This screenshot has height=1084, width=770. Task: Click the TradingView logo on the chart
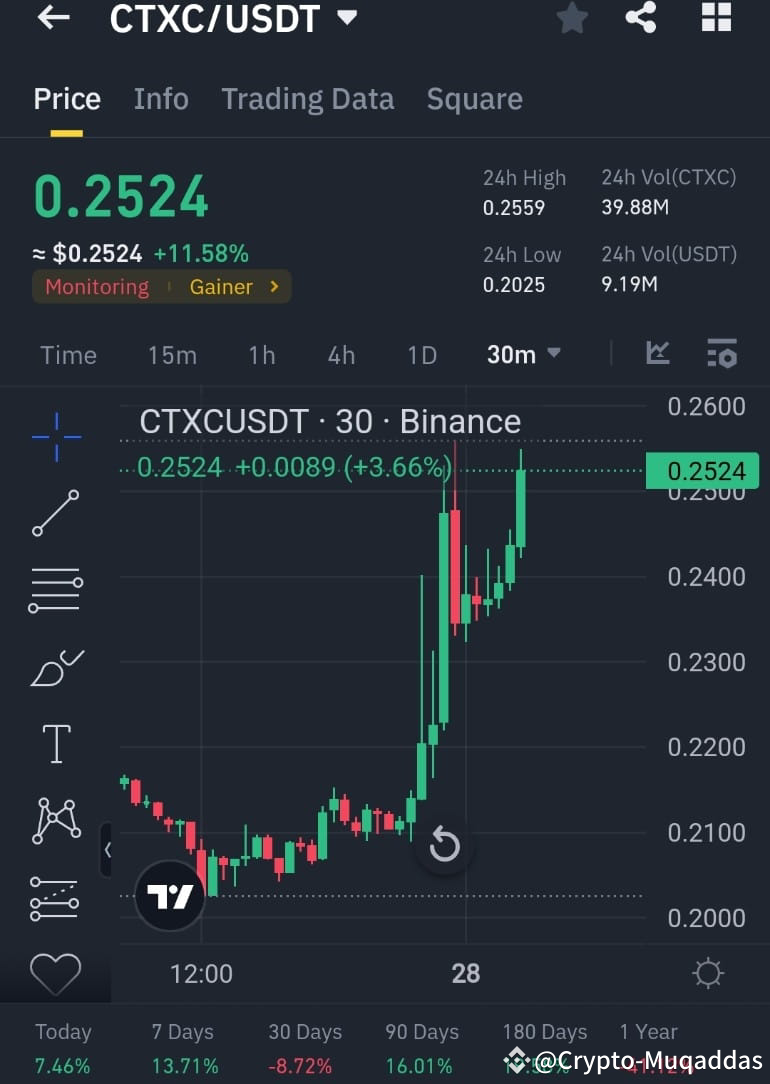(169, 895)
